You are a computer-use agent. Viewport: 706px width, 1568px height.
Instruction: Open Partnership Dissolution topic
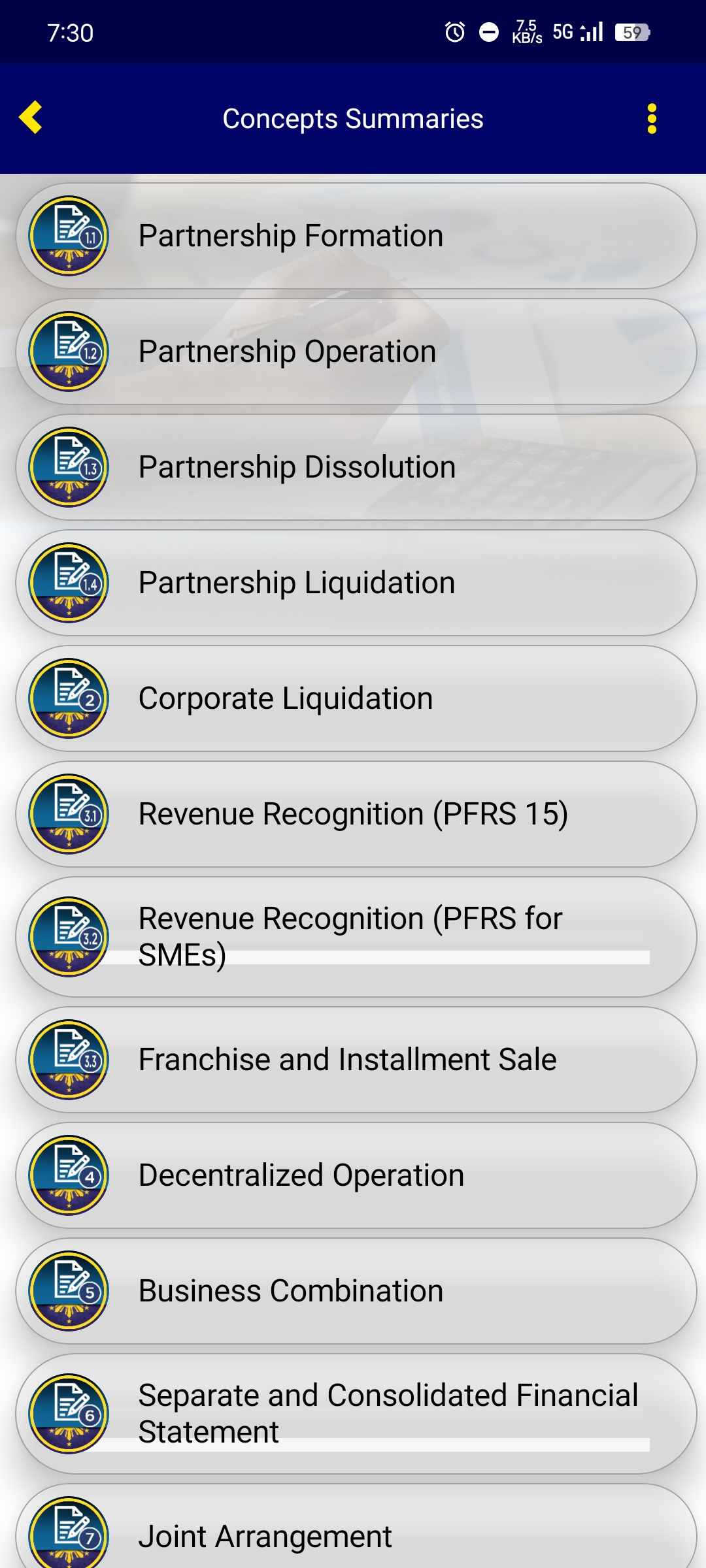pos(356,467)
